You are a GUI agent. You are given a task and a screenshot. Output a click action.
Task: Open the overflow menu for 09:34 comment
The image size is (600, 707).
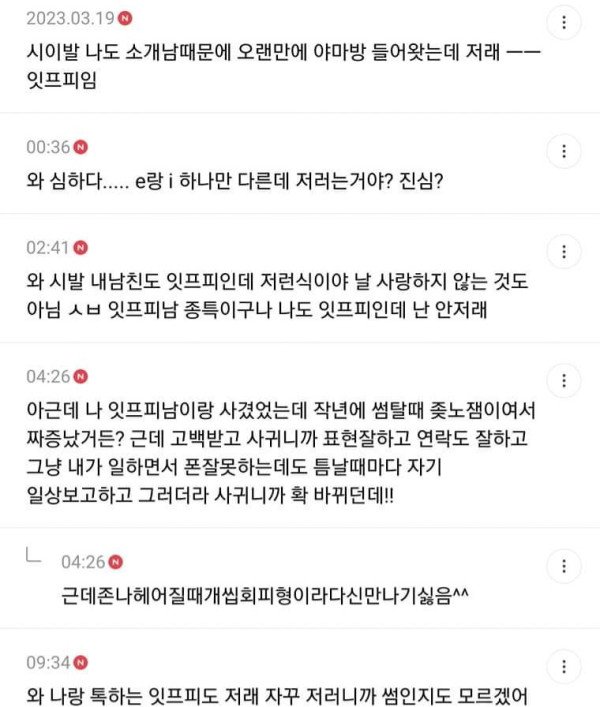(565, 667)
